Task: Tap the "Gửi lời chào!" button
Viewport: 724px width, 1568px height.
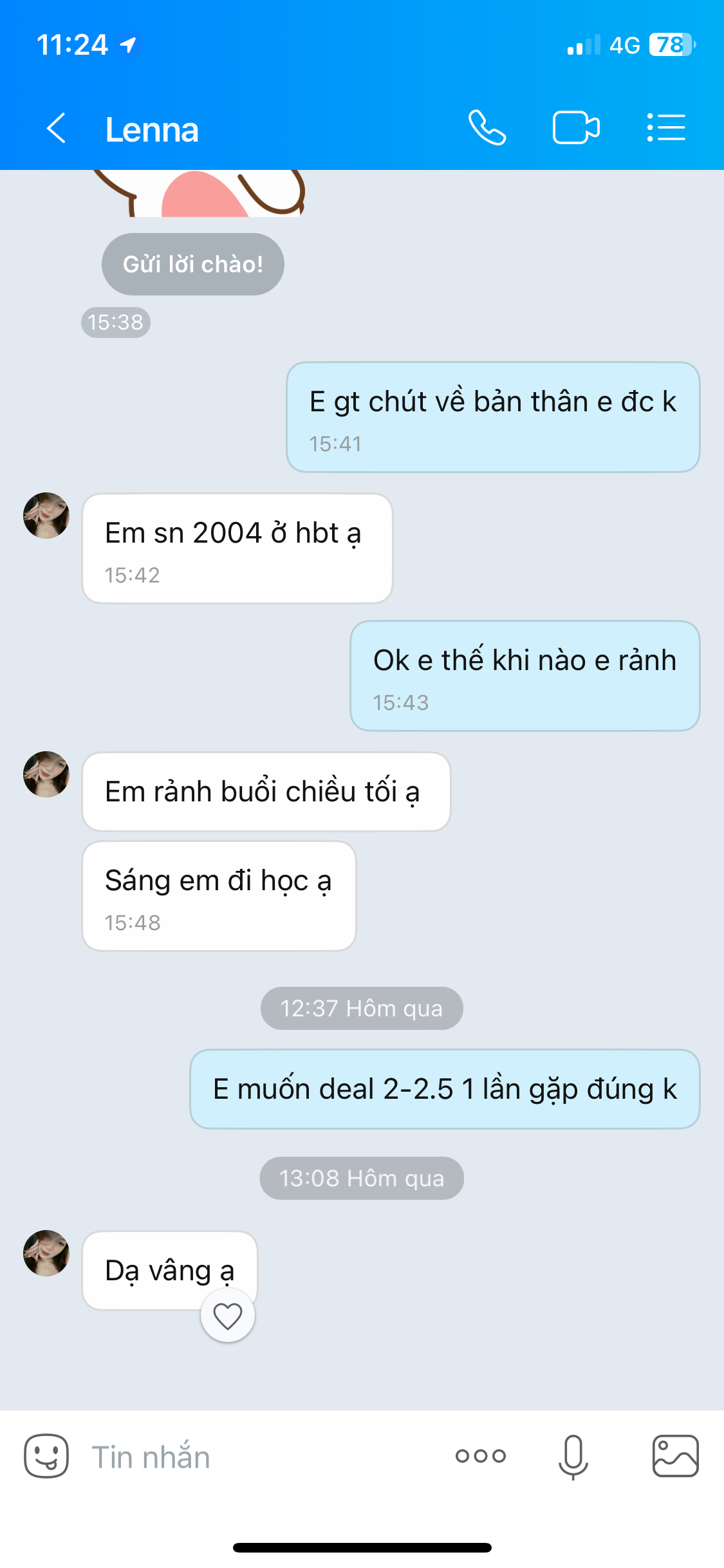Action: (192, 265)
